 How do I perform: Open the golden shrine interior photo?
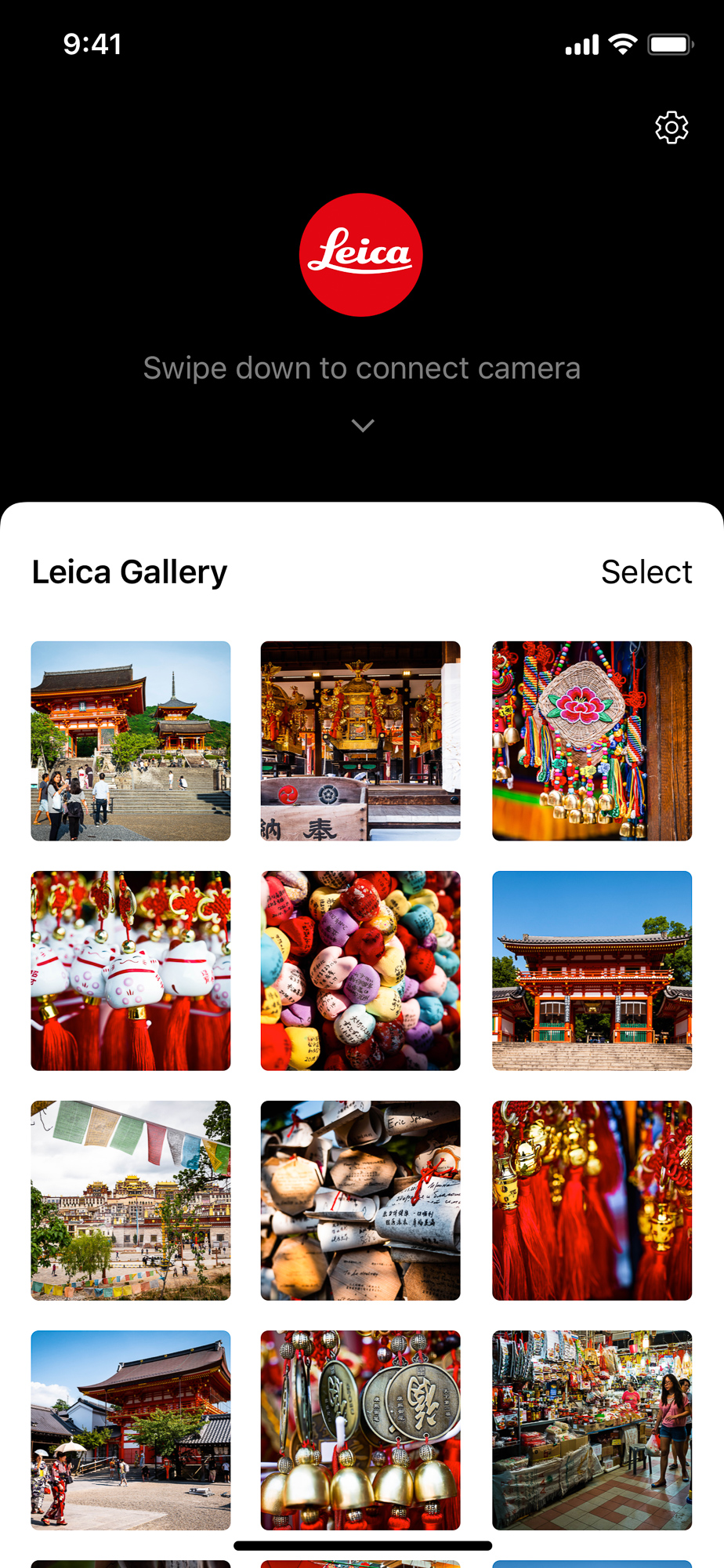point(360,741)
